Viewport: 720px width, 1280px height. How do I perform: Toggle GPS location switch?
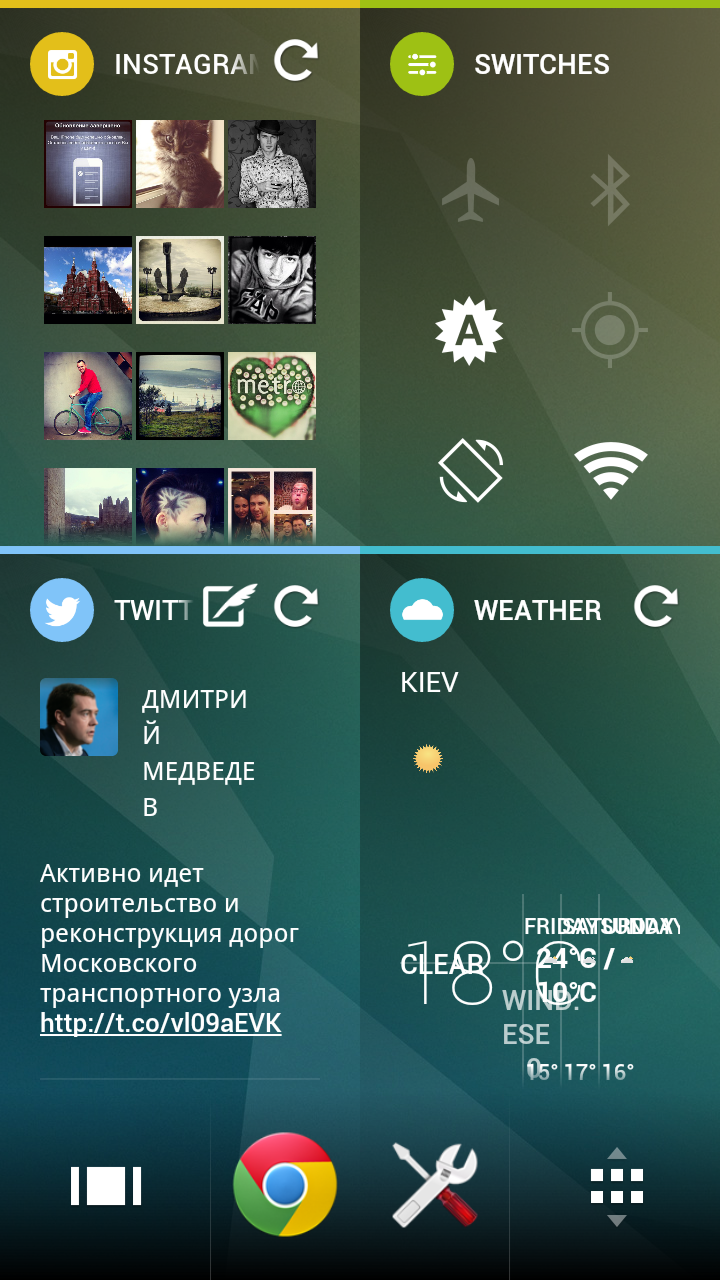click(x=610, y=330)
